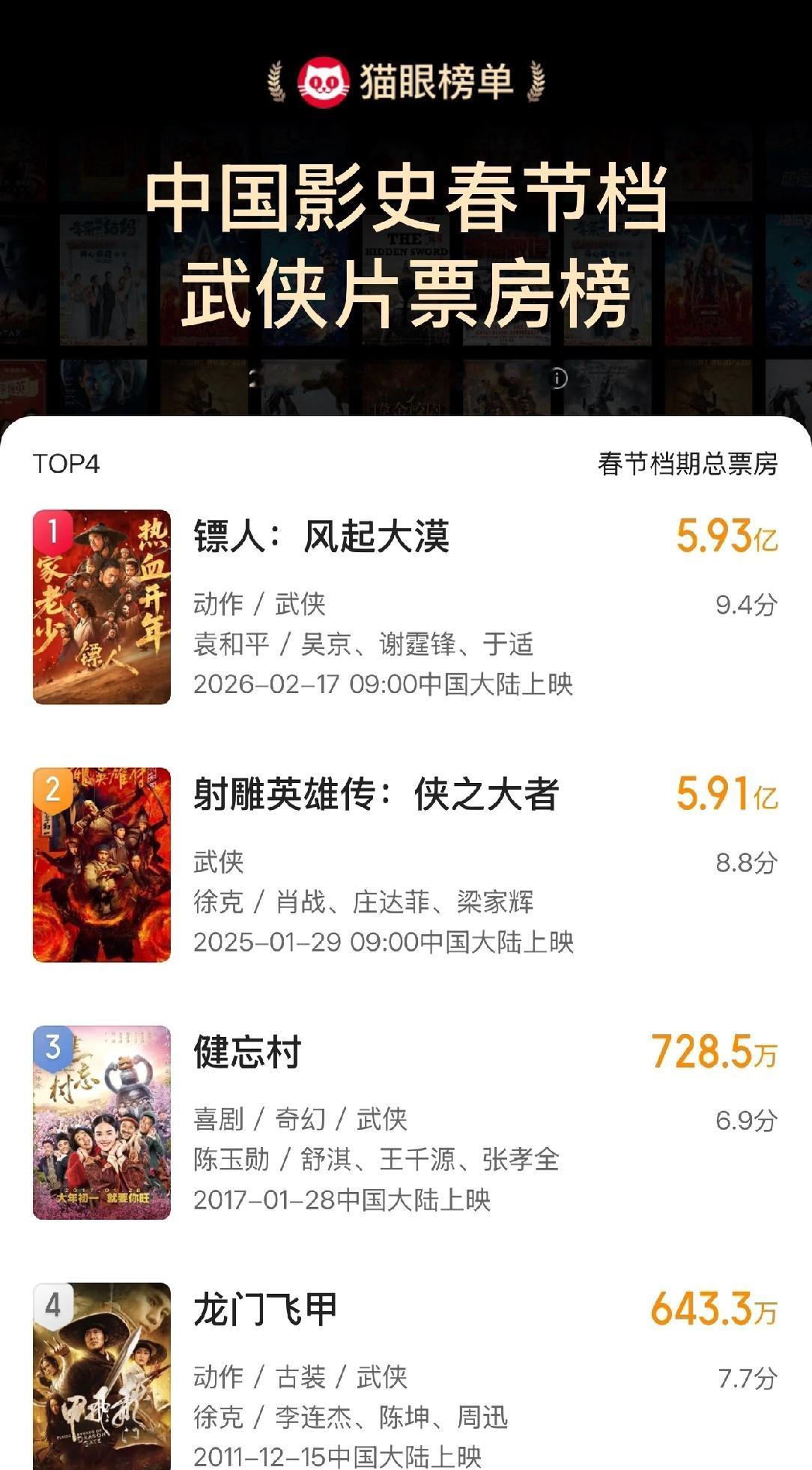812x1470 pixels.
Task: View the 镖人 movie poster thumbnail
Action: click(x=104, y=607)
